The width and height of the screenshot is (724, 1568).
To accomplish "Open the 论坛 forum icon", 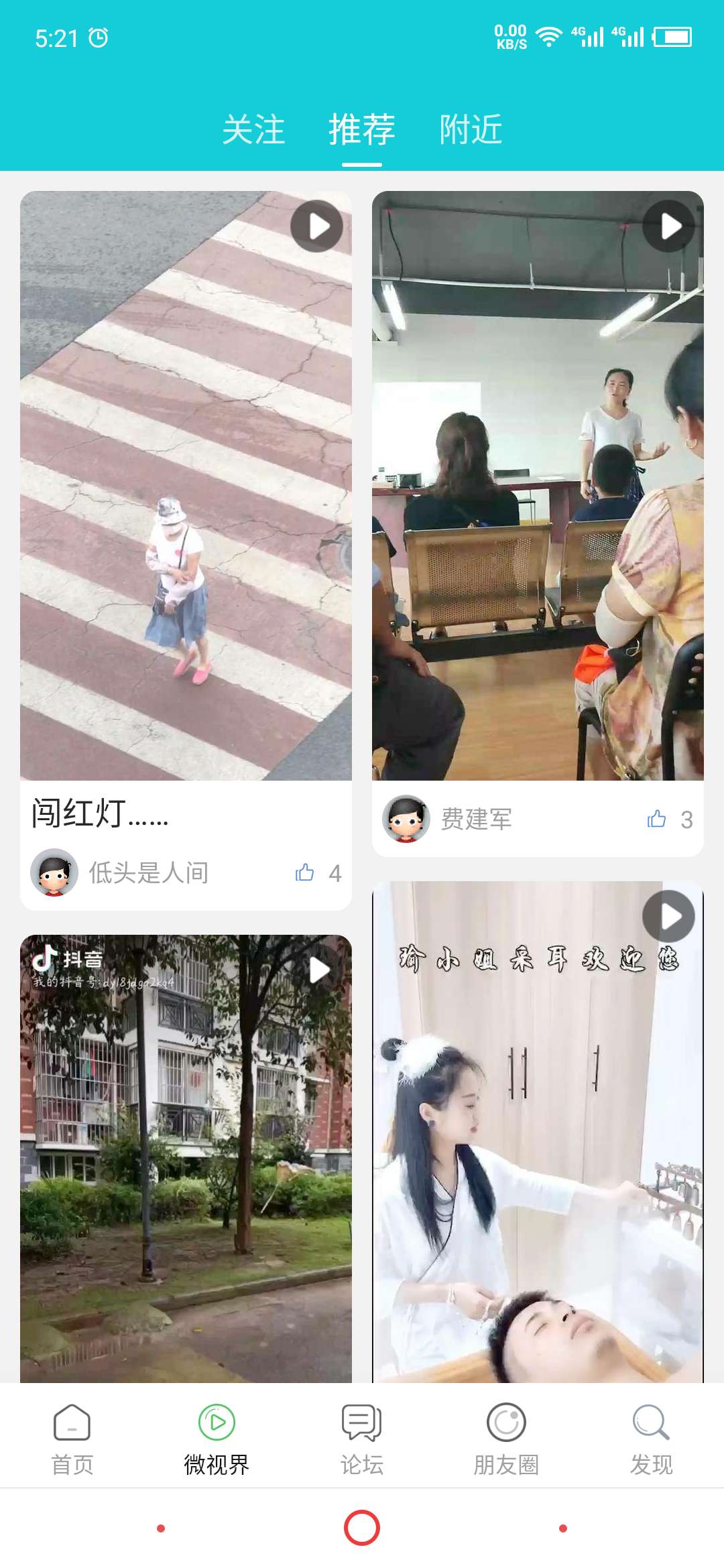I will 360,1424.
